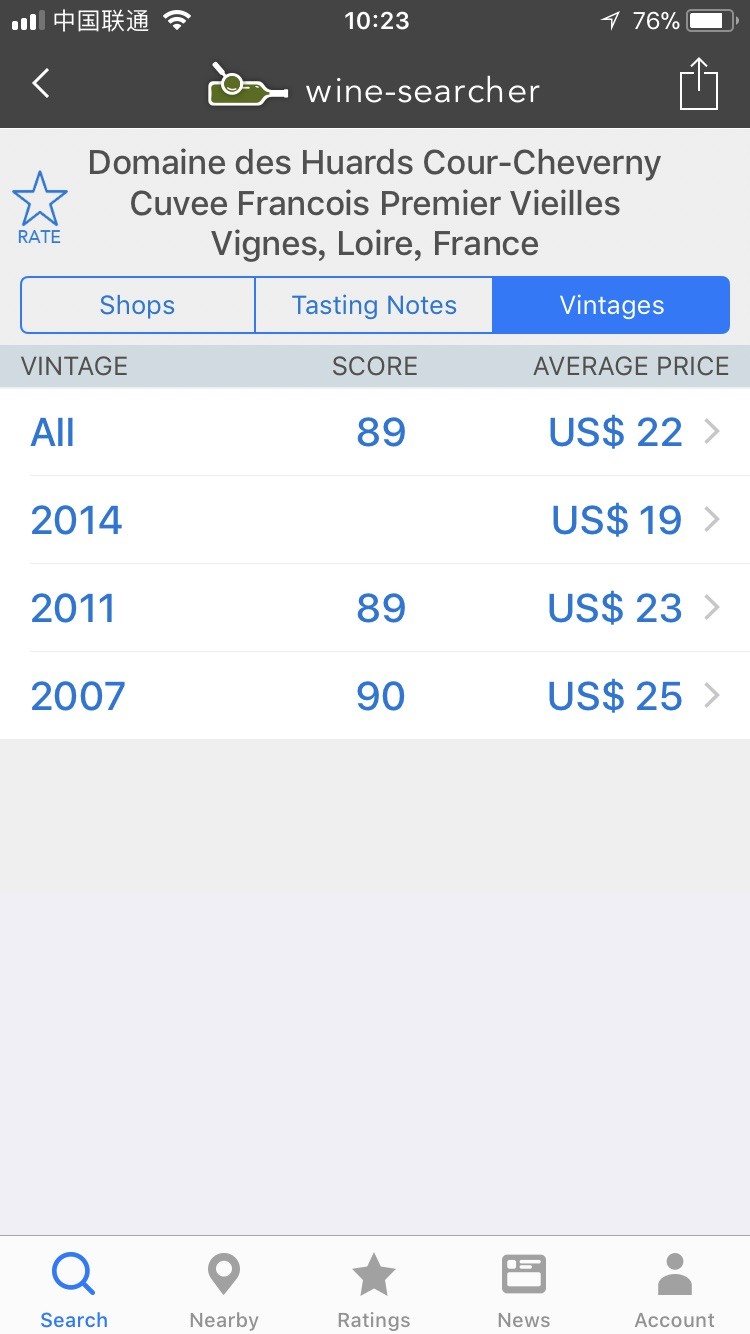750x1334 pixels.
Task: Open the 2011 vintage row
Action: [375, 608]
